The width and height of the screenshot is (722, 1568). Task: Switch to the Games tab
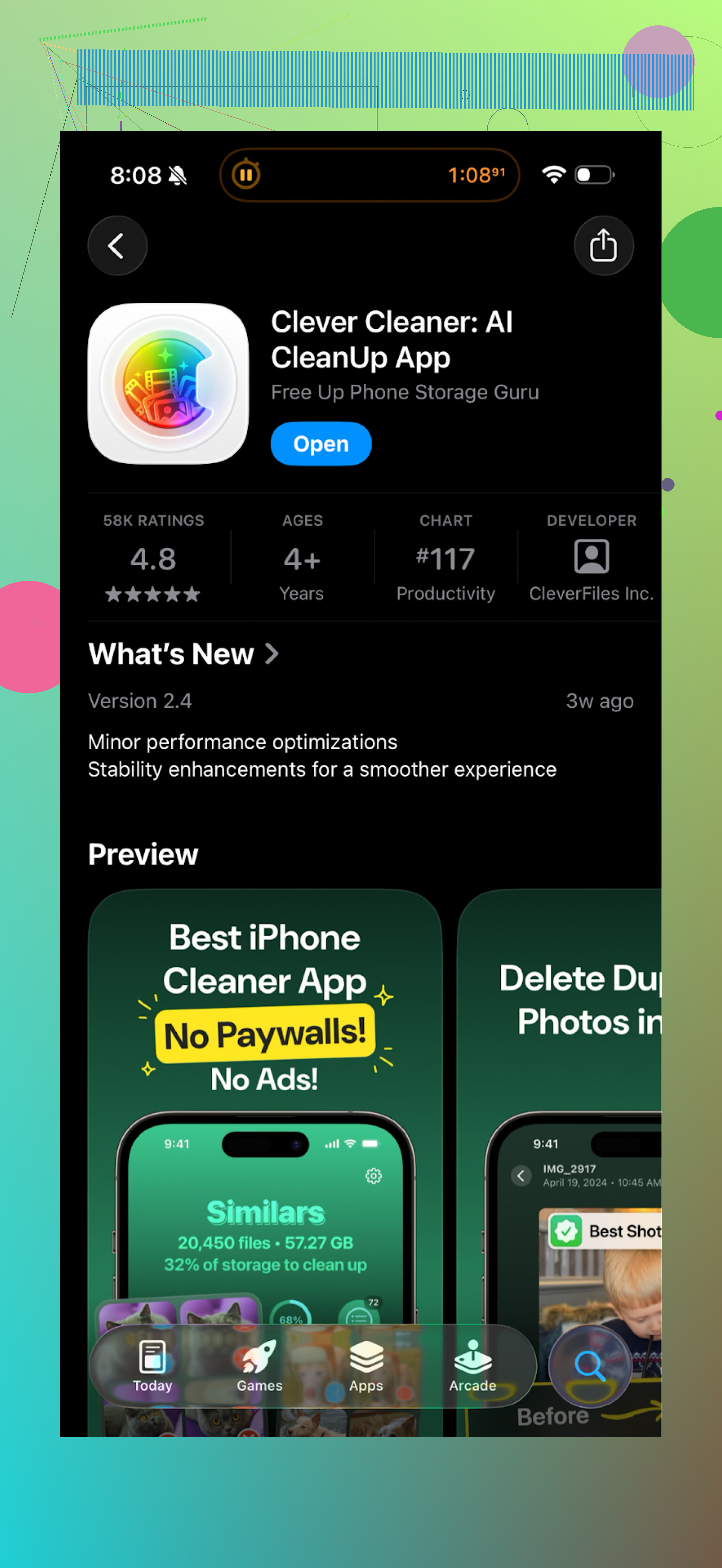coord(260,1366)
